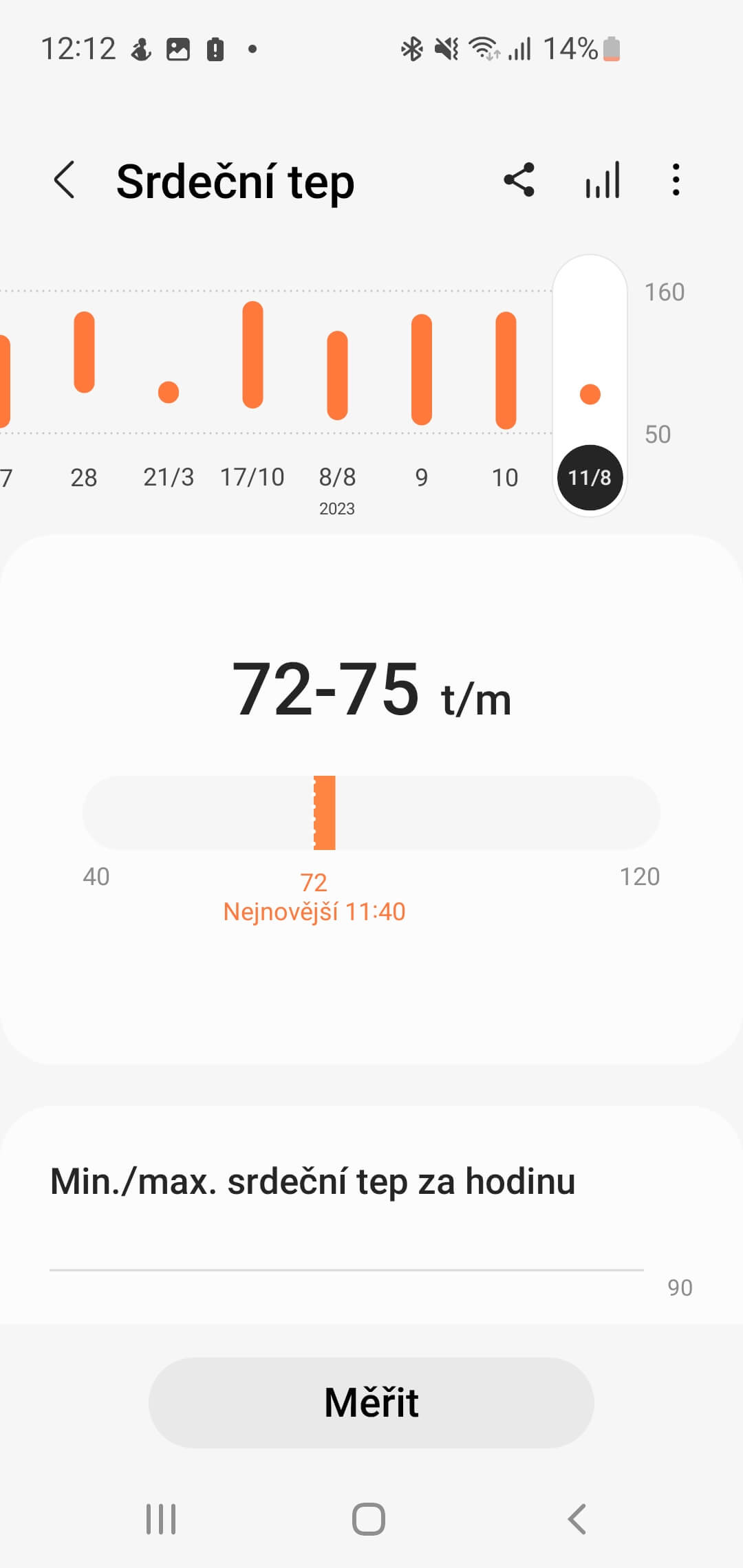
Task: Go to the home screen
Action: (x=369, y=1519)
